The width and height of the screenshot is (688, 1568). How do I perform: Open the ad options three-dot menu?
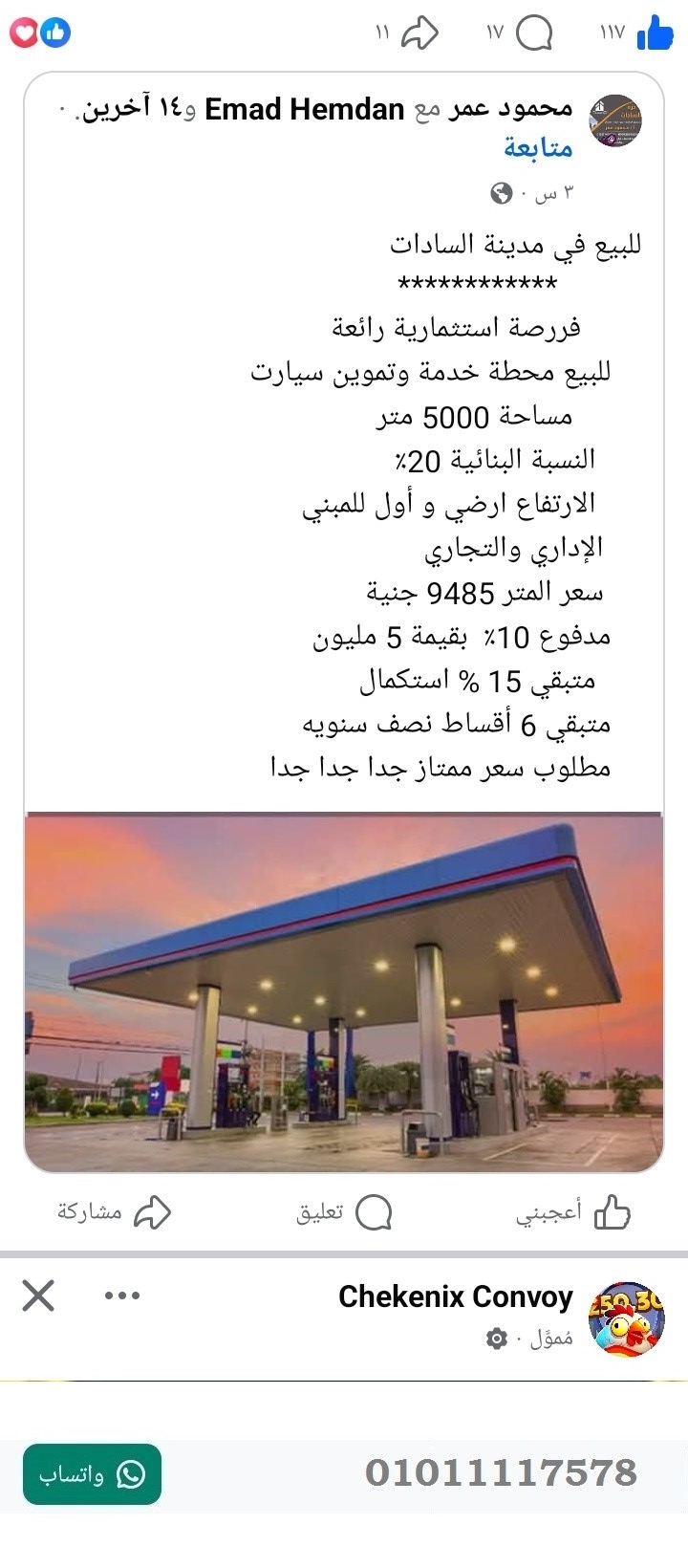pyautogui.click(x=120, y=1296)
